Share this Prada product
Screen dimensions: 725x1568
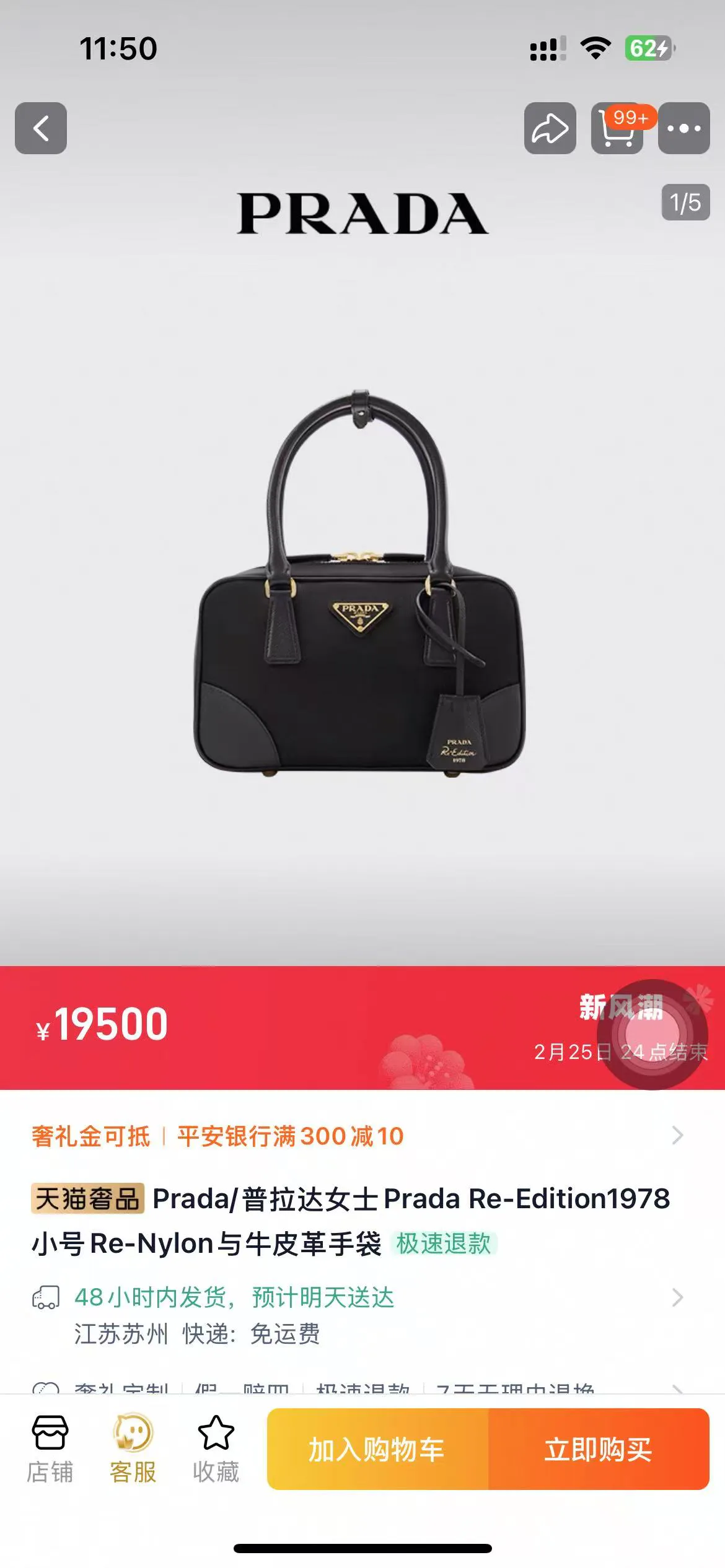pos(550,128)
